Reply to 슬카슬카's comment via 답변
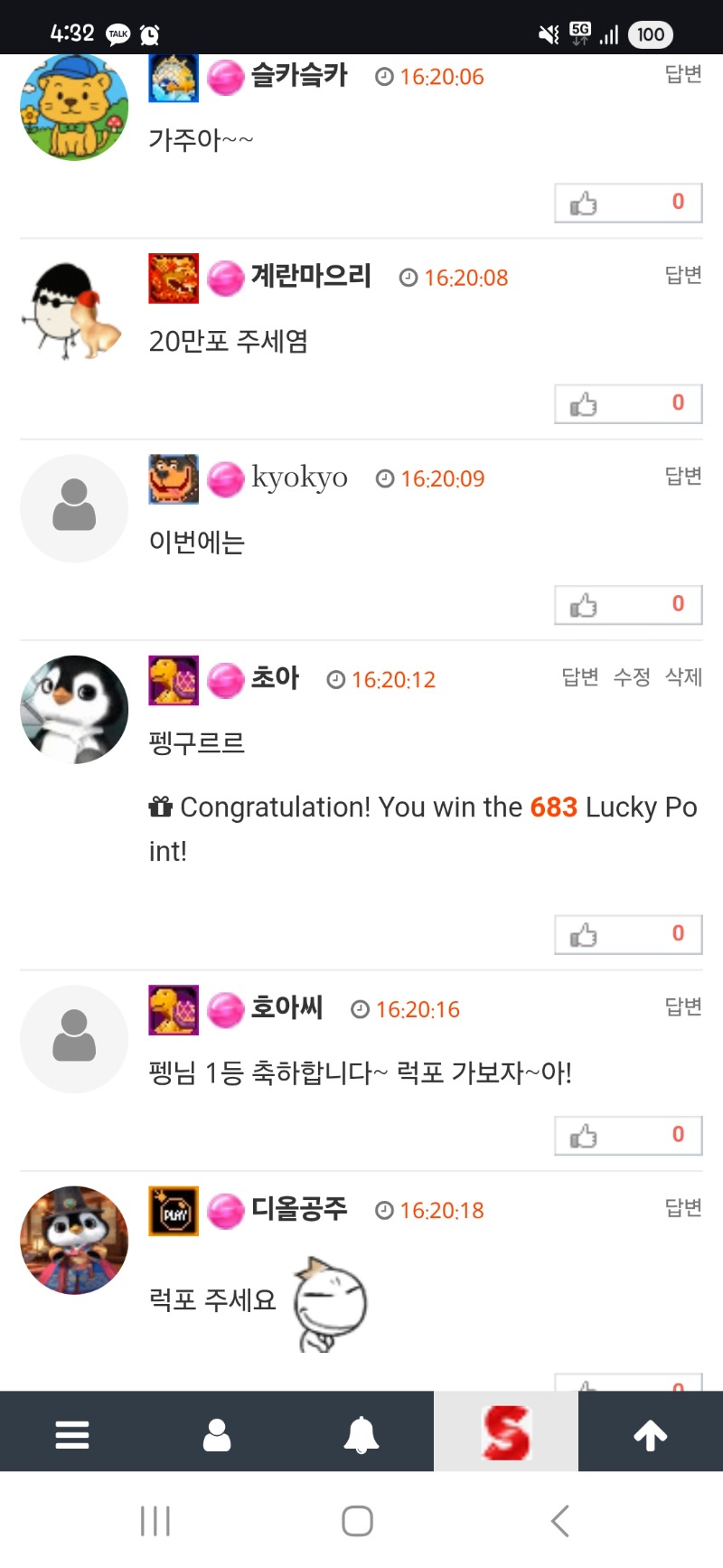This screenshot has width=723, height=1568. 683,74
